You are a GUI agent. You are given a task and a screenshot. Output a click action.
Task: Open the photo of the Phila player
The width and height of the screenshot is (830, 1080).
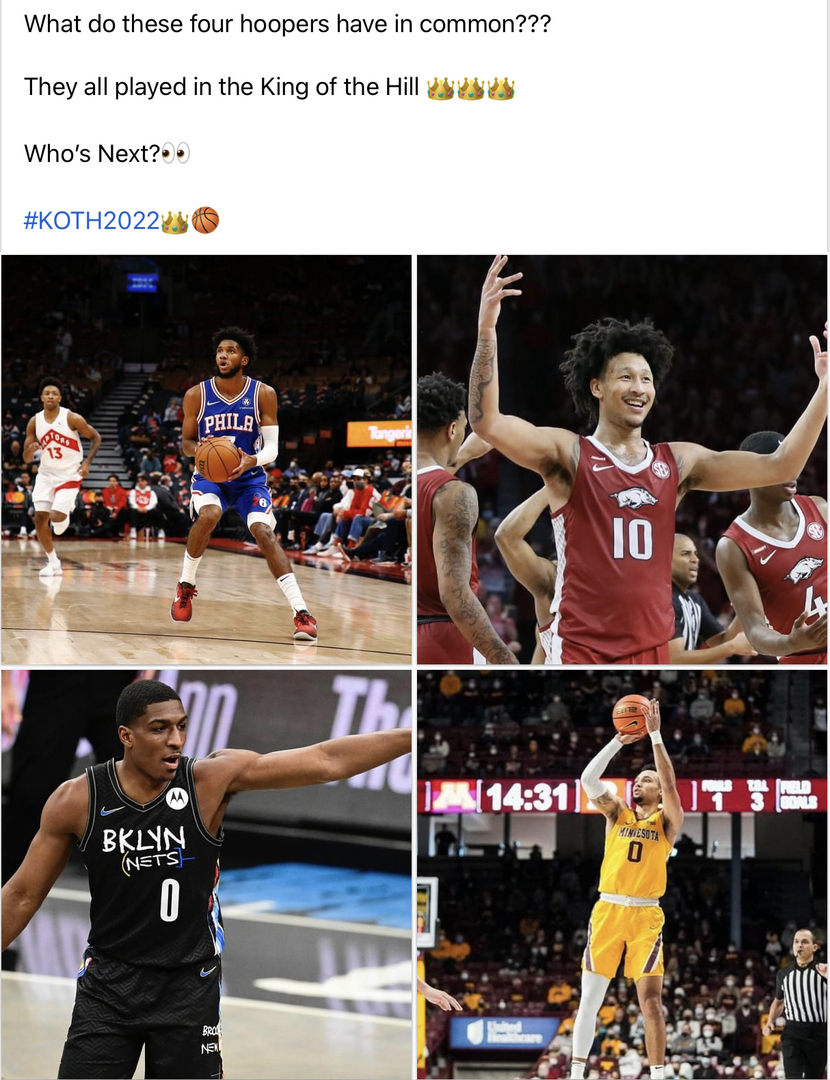(207, 460)
